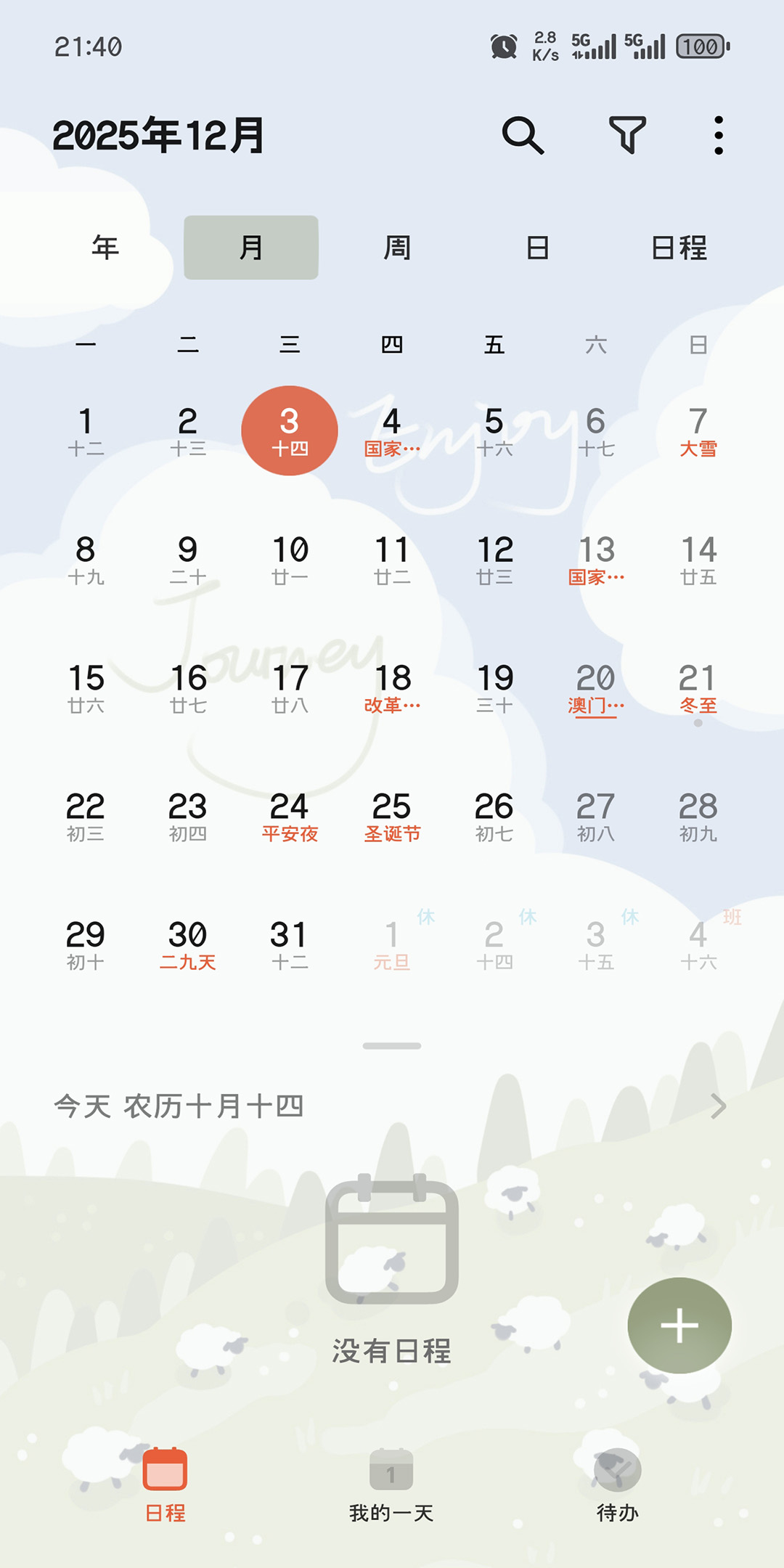Image resolution: width=784 pixels, height=1568 pixels.
Task: Select December 21 冬至
Action: pyautogui.click(x=698, y=688)
